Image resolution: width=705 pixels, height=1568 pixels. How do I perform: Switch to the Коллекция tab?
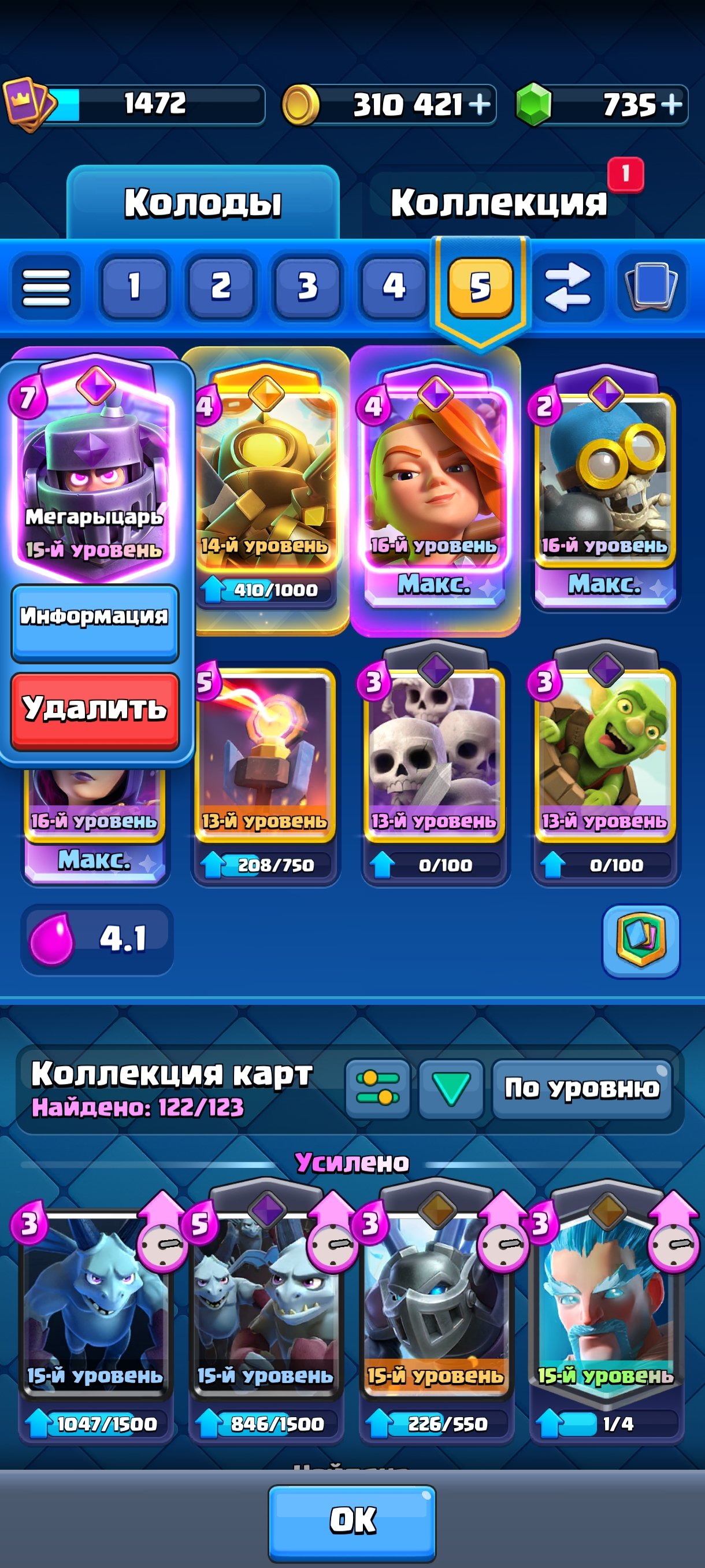pos(499,203)
